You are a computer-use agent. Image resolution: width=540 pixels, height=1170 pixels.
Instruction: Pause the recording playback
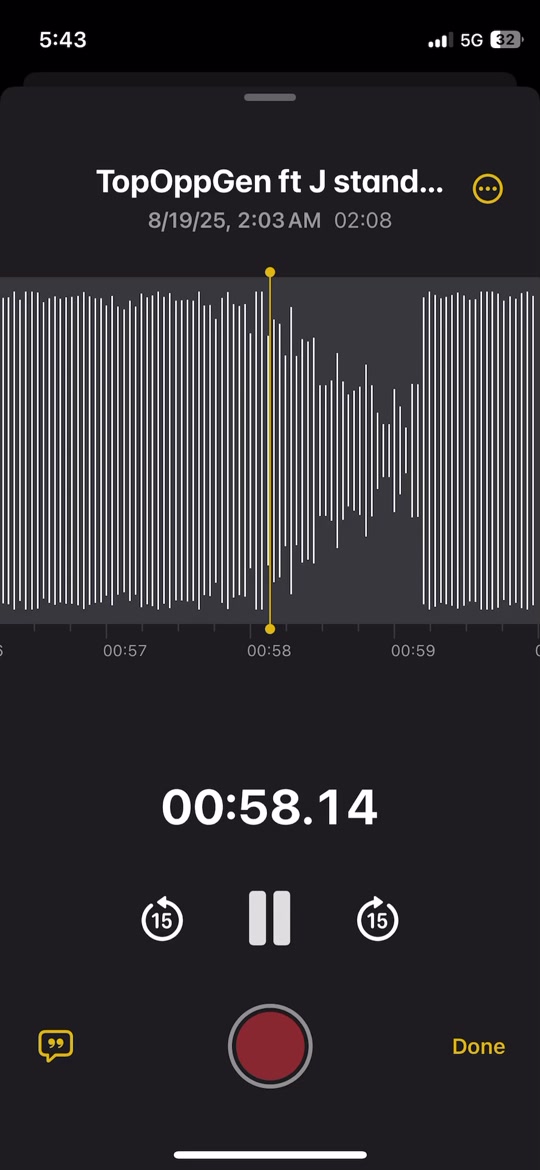coord(269,918)
